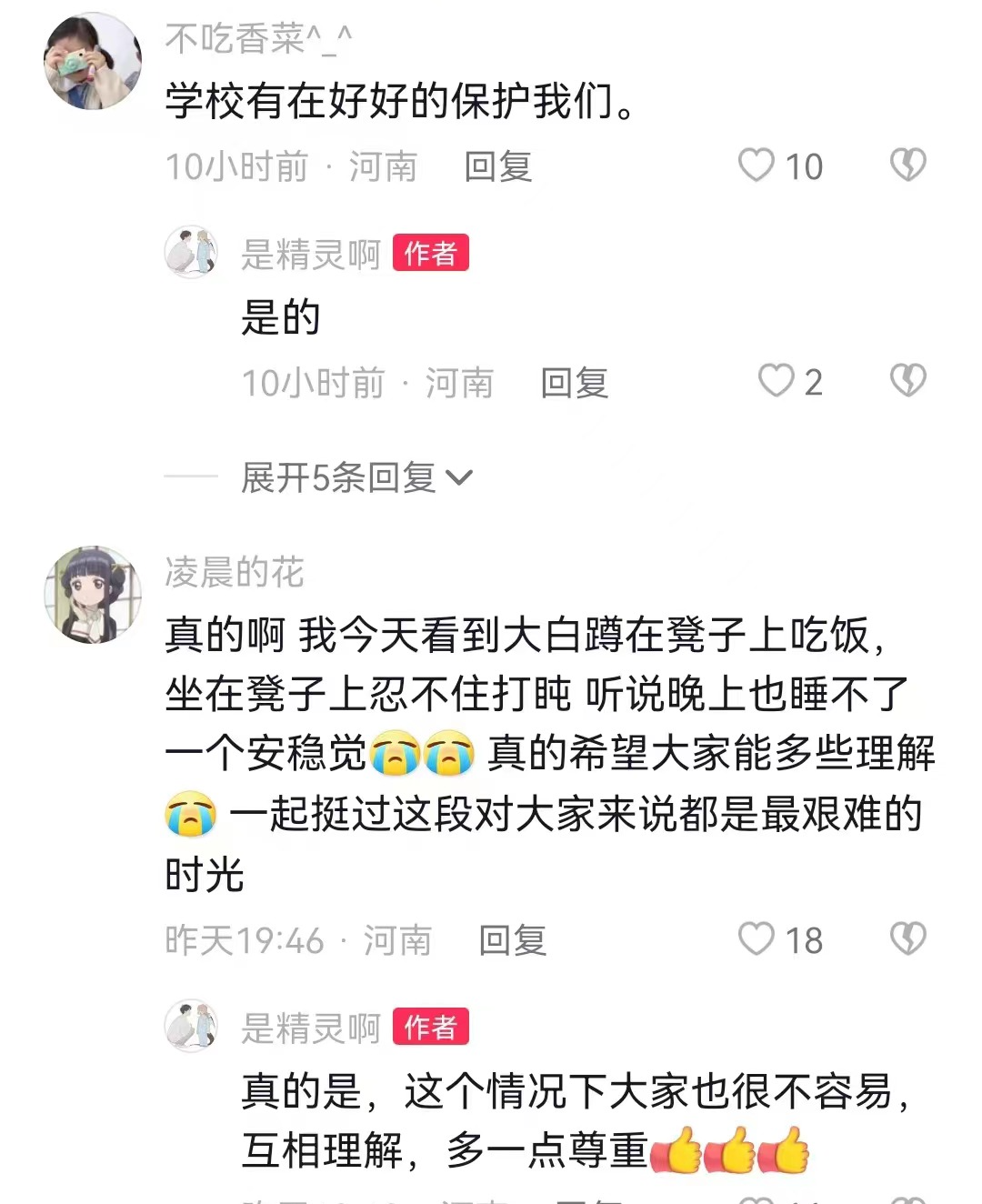Reply to 凌晨的花 comment

click(x=512, y=940)
